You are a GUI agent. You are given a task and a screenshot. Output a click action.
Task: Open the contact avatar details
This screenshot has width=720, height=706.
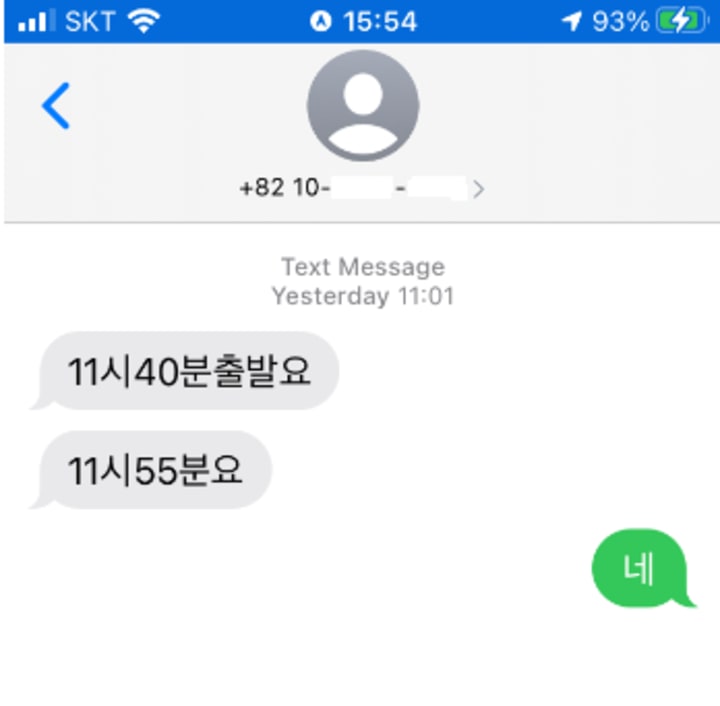point(362,105)
